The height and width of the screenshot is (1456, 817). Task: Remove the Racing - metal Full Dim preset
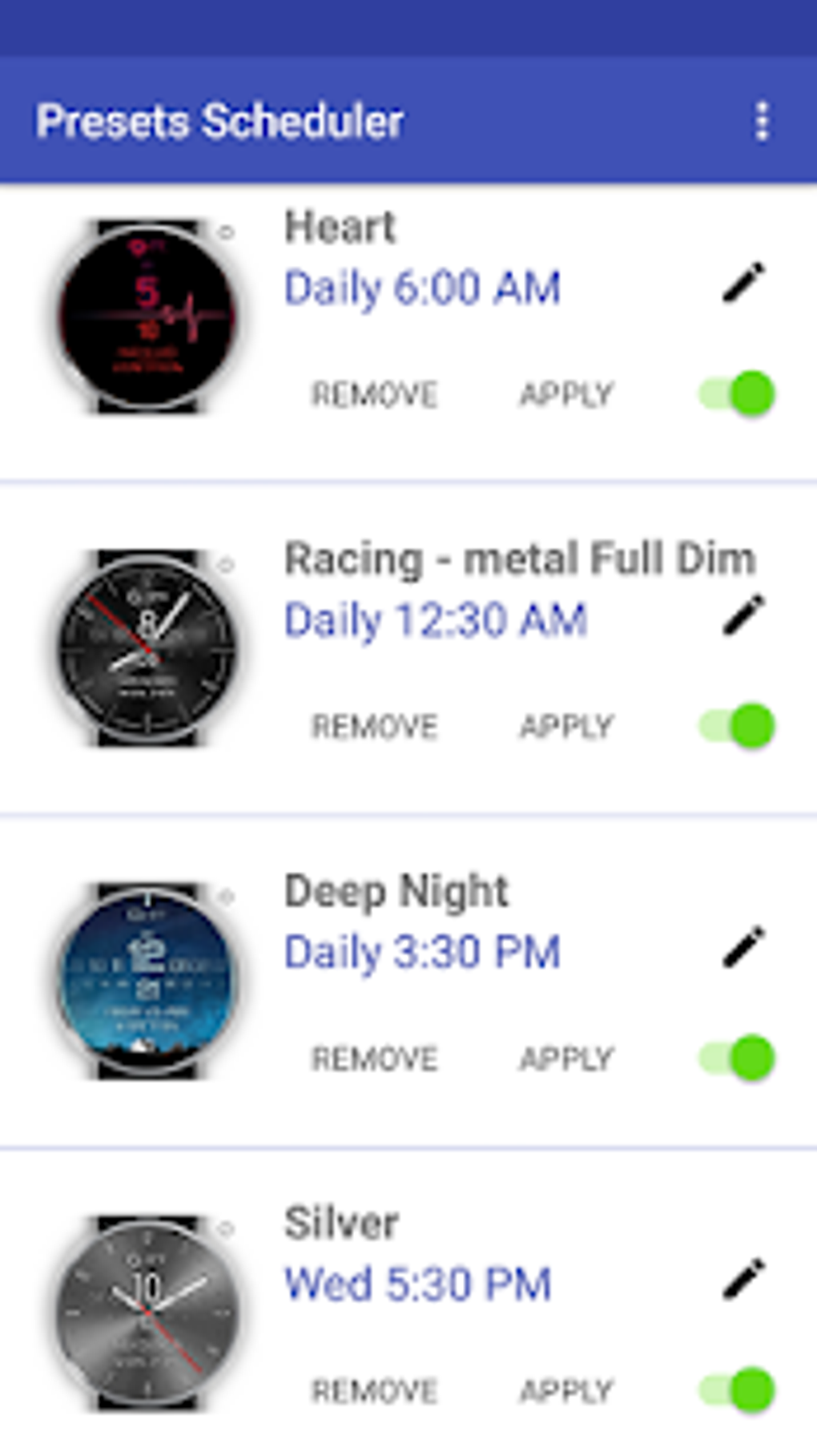(374, 727)
